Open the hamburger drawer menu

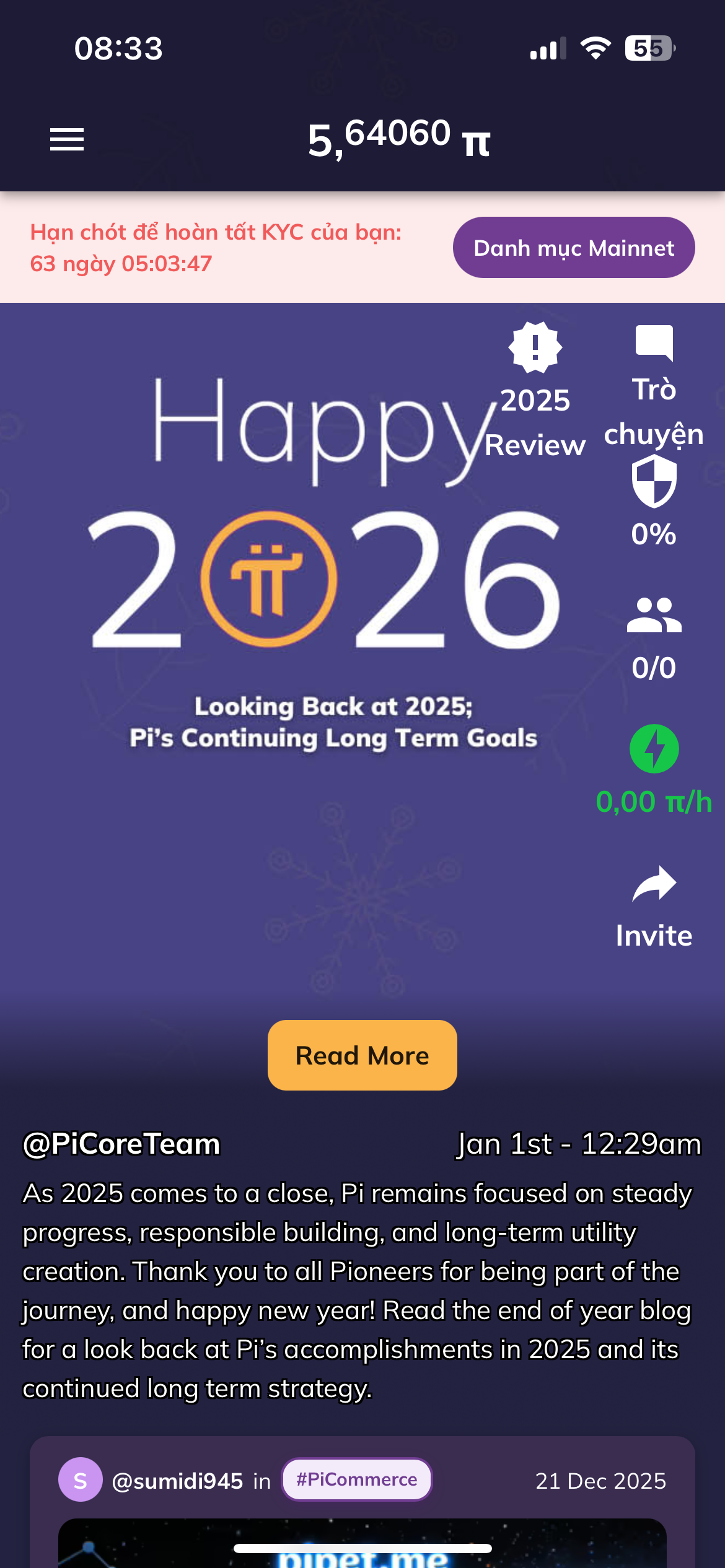coord(67,139)
